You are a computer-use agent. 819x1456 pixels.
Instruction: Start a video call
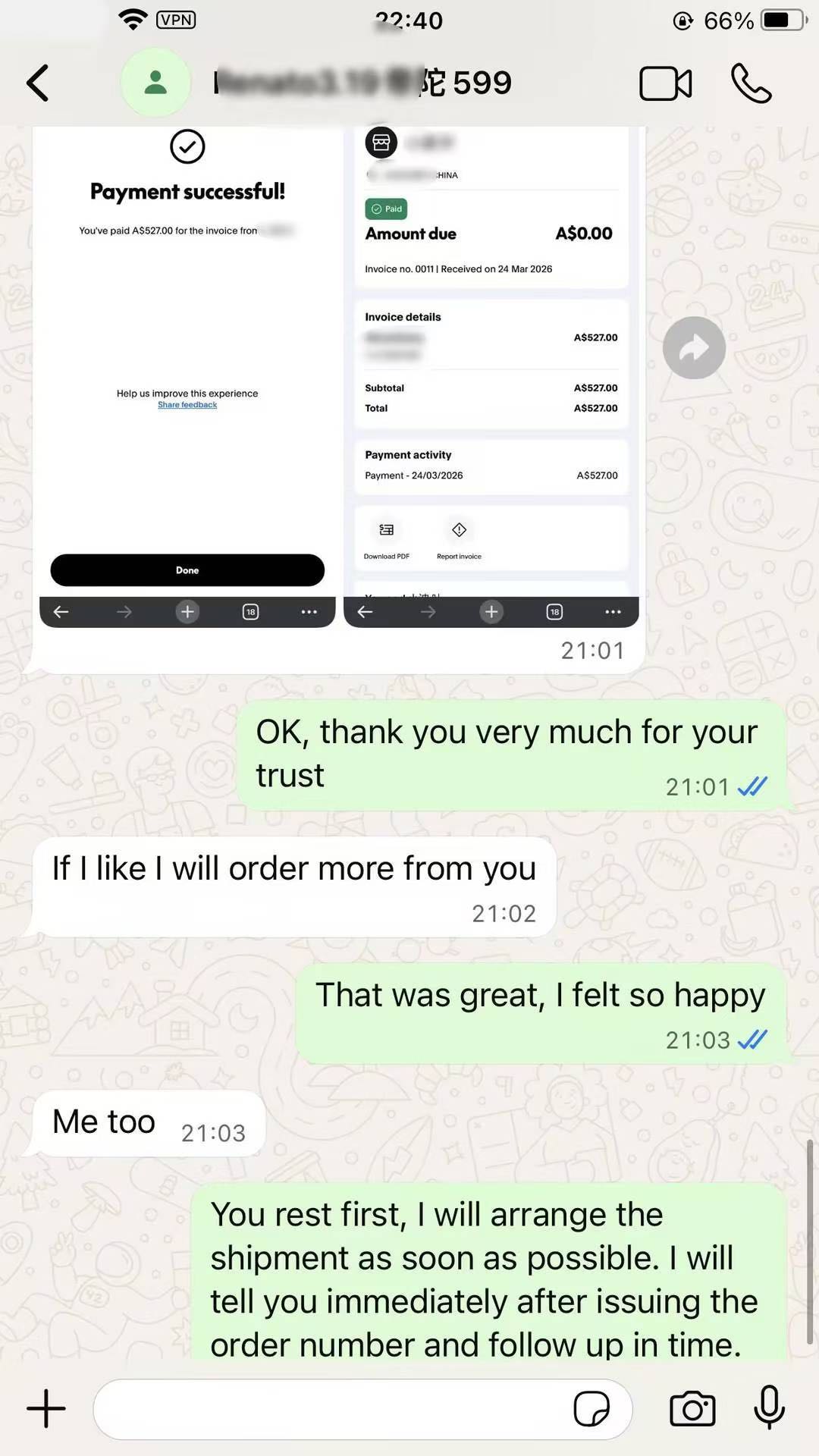coord(665,83)
